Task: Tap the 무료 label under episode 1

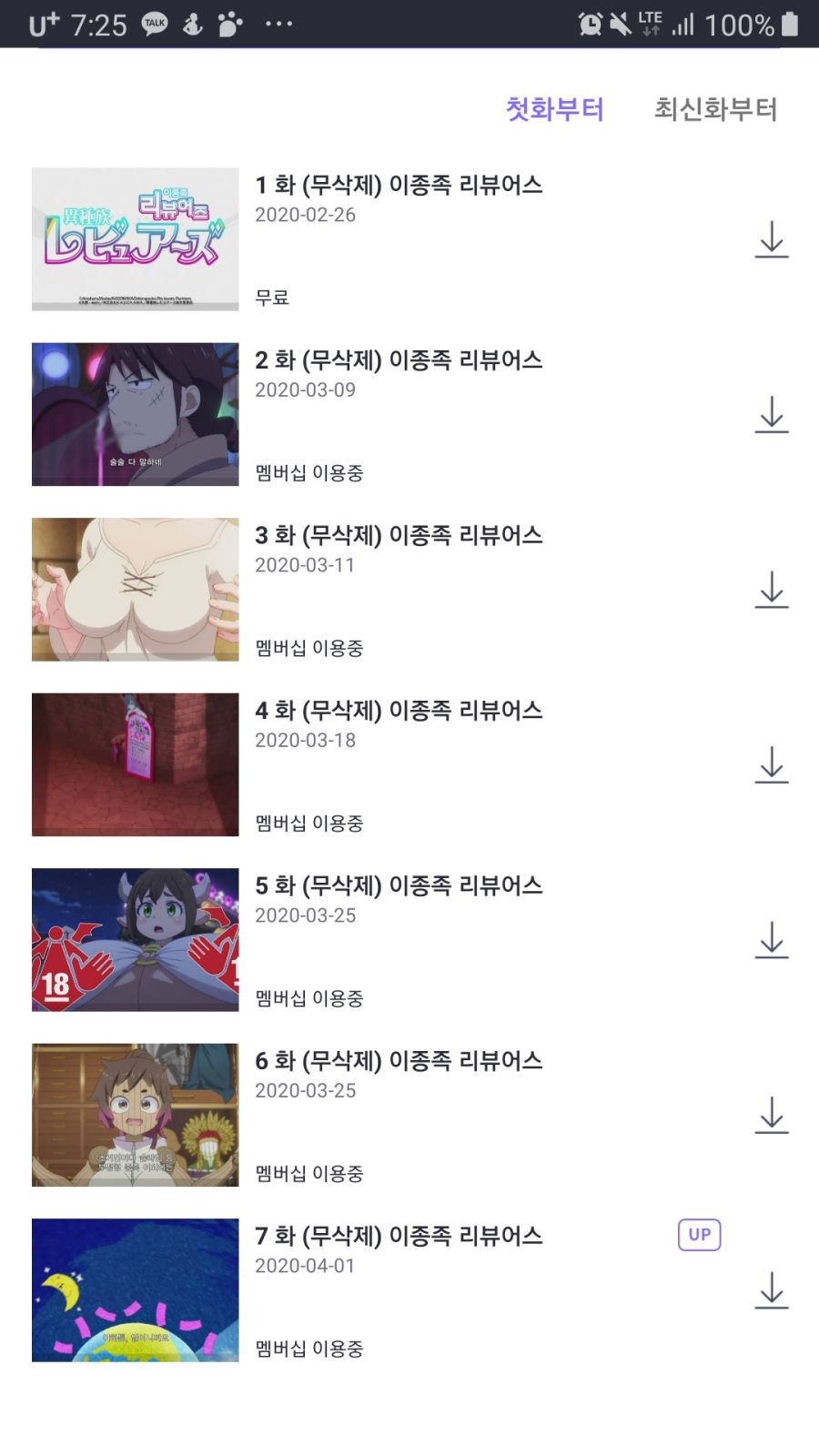Action: point(272,298)
